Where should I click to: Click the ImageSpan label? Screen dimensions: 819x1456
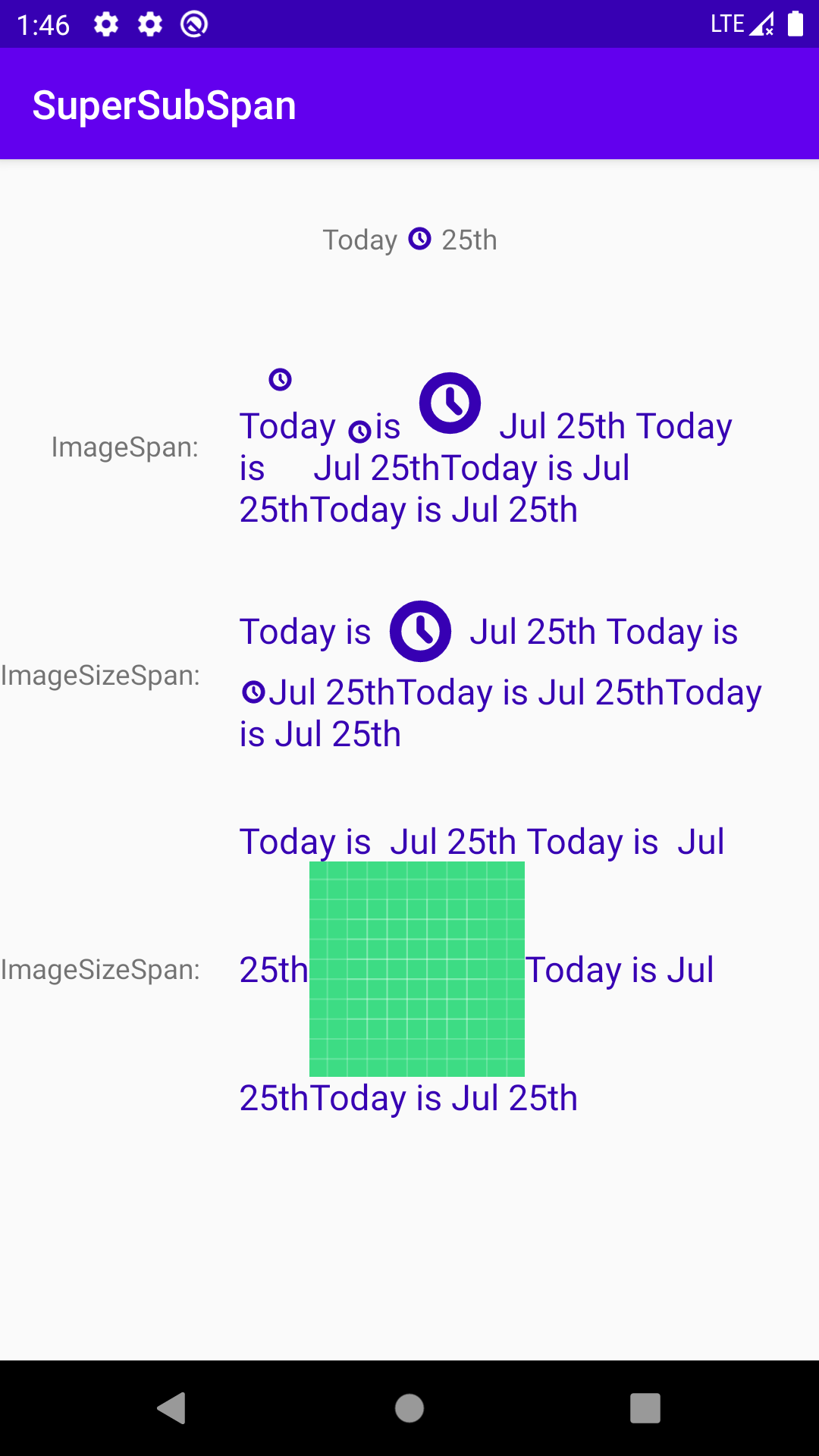(125, 447)
